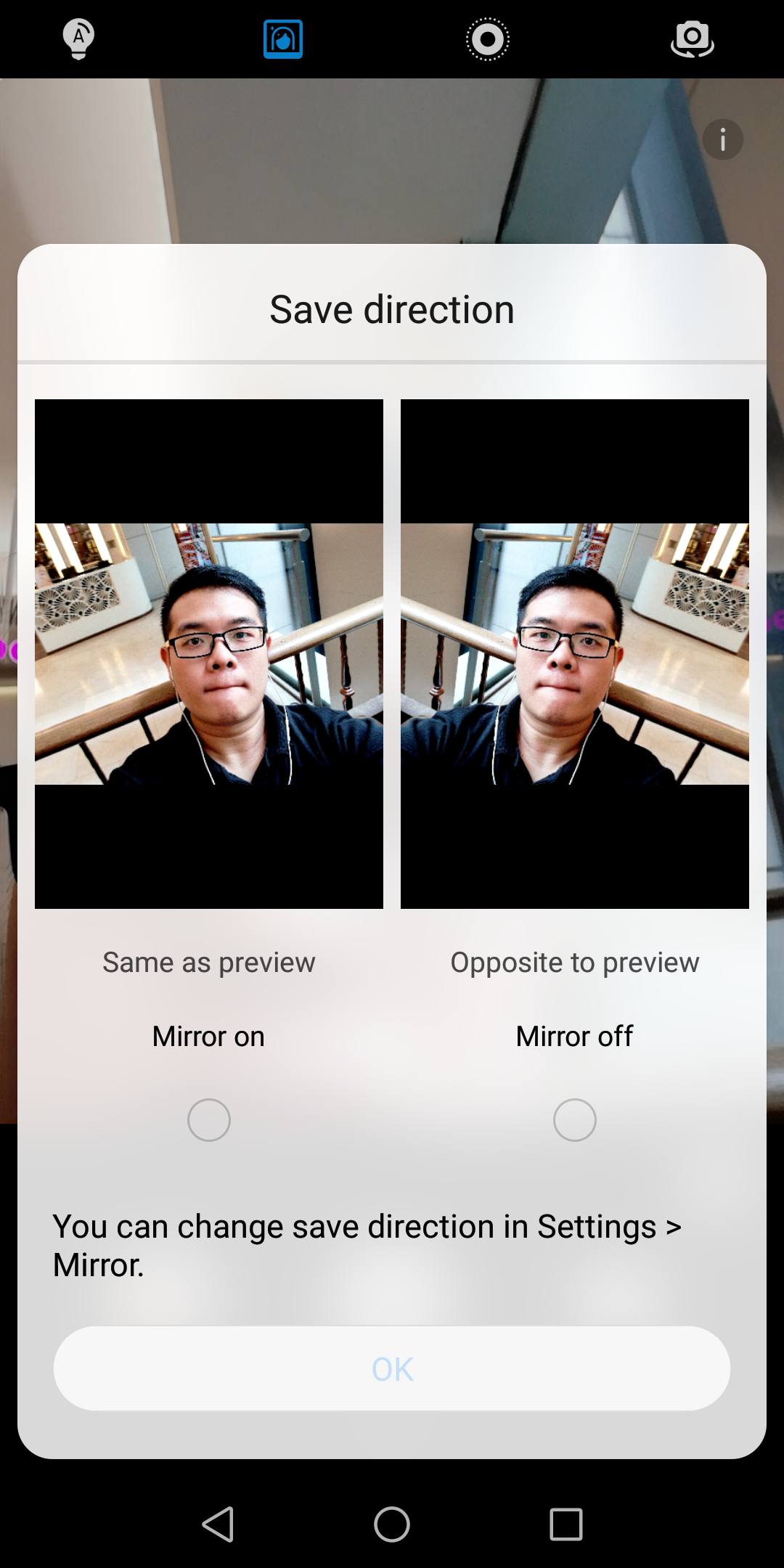
Task: Open recent apps from navigation bar
Action: point(566,1524)
